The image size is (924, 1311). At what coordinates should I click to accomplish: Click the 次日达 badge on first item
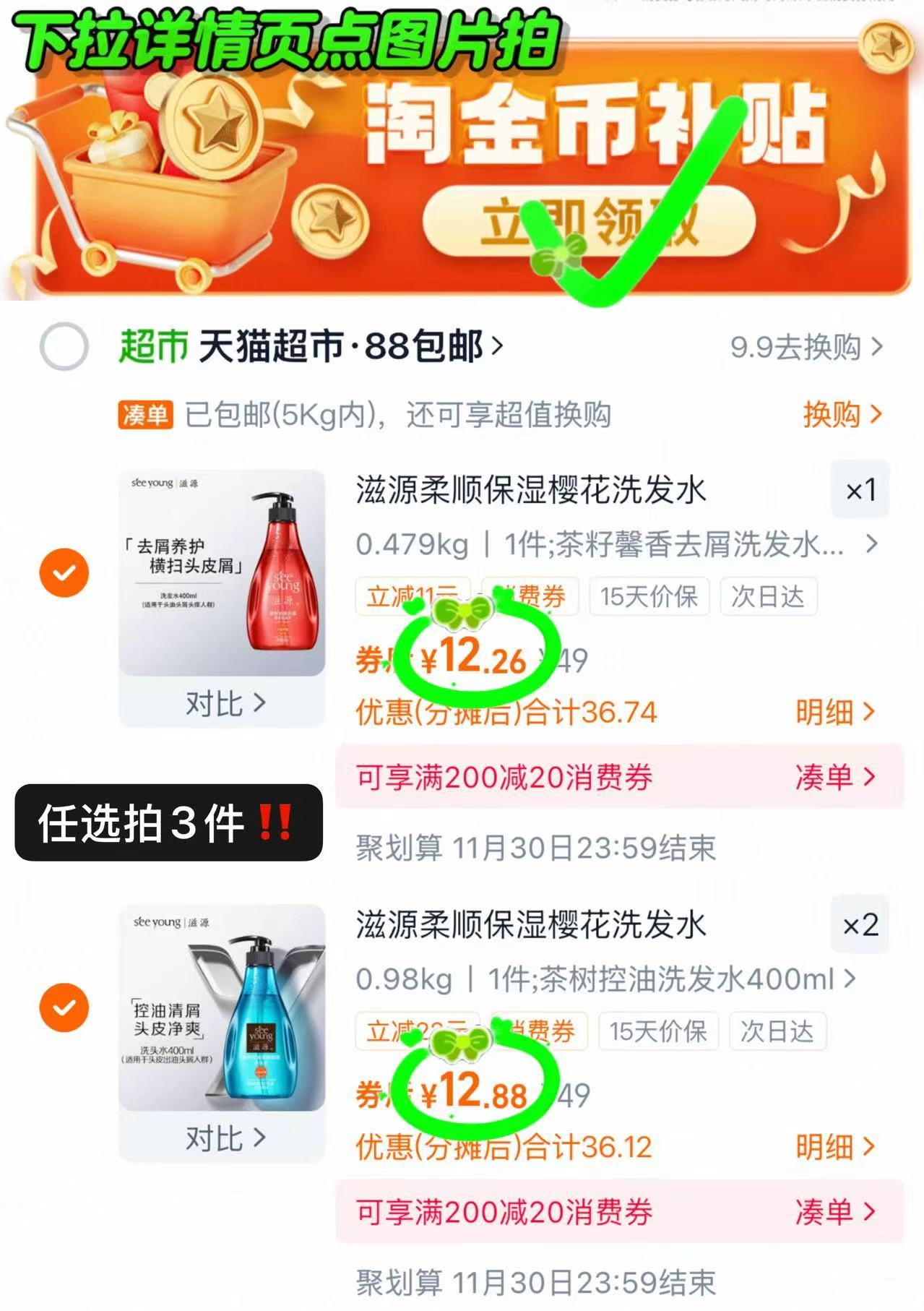coord(769,597)
